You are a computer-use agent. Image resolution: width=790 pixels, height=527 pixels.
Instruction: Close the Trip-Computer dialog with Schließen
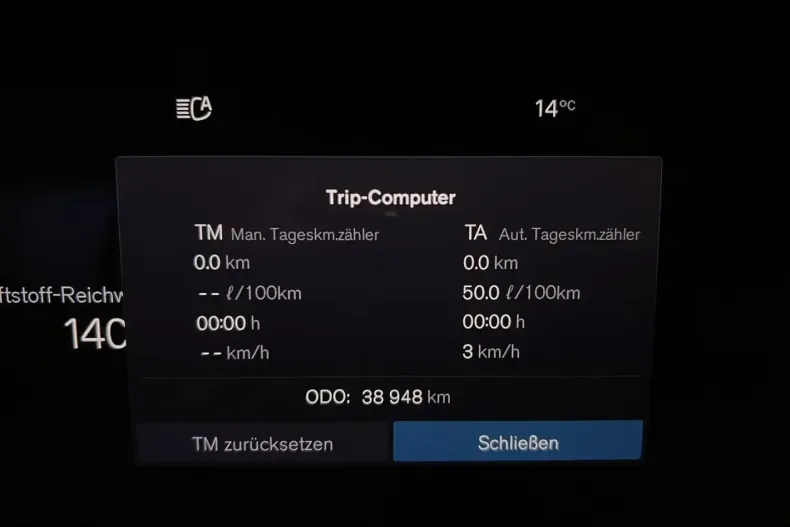point(517,442)
